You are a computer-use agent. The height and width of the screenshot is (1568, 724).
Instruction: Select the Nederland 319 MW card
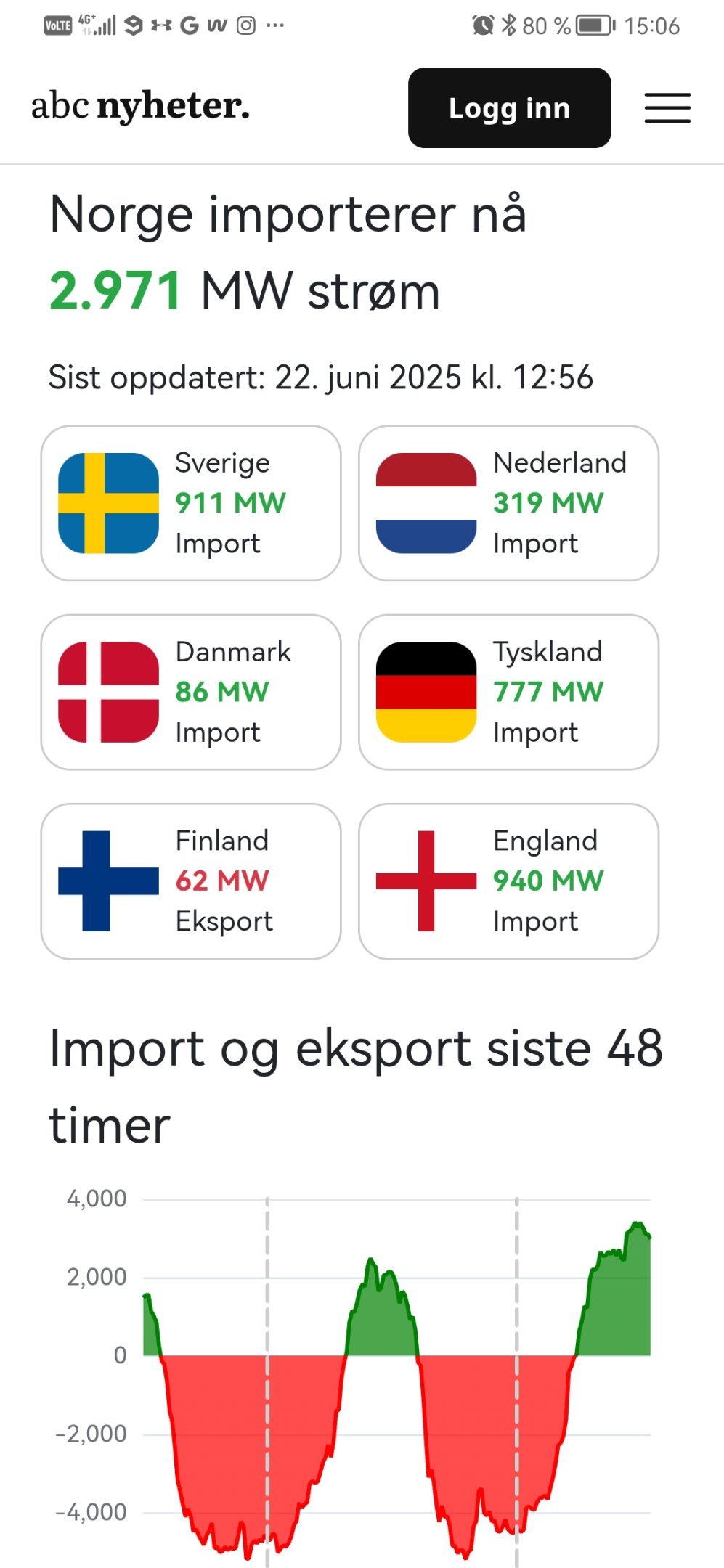click(508, 503)
